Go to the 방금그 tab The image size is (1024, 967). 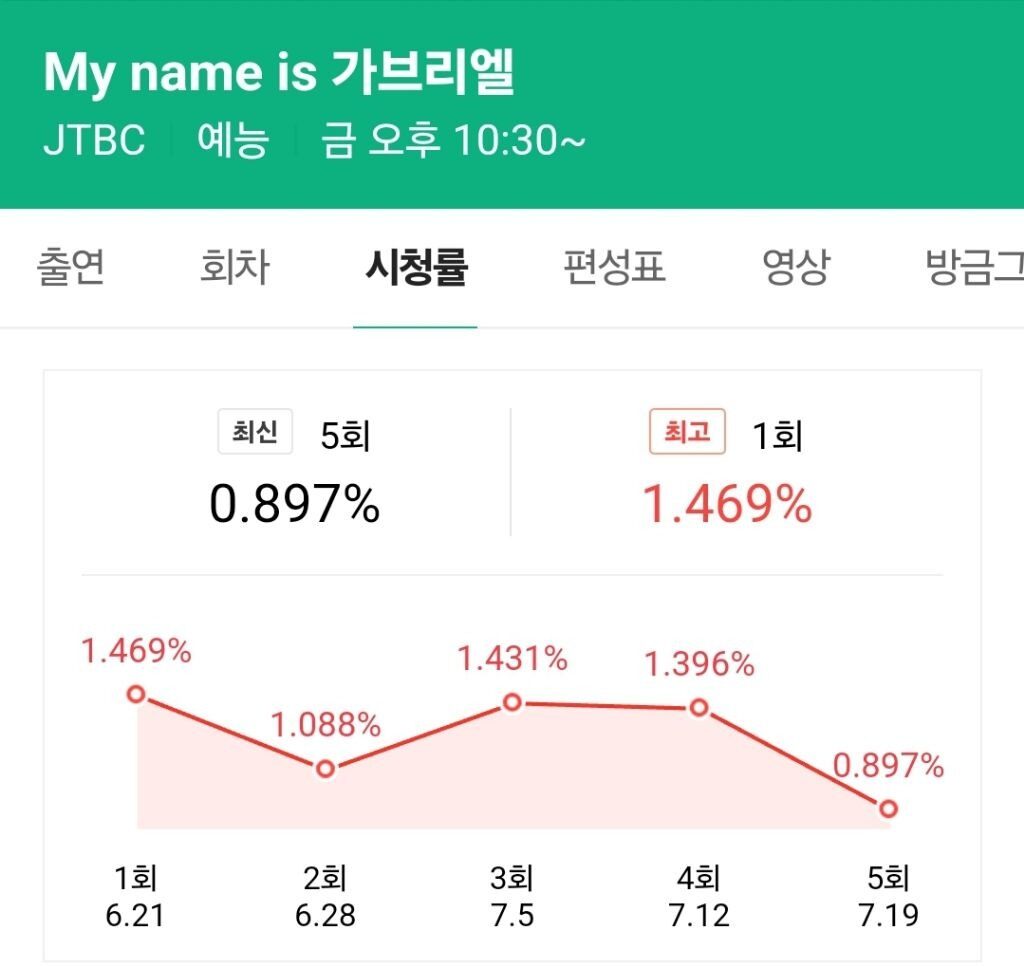972,268
